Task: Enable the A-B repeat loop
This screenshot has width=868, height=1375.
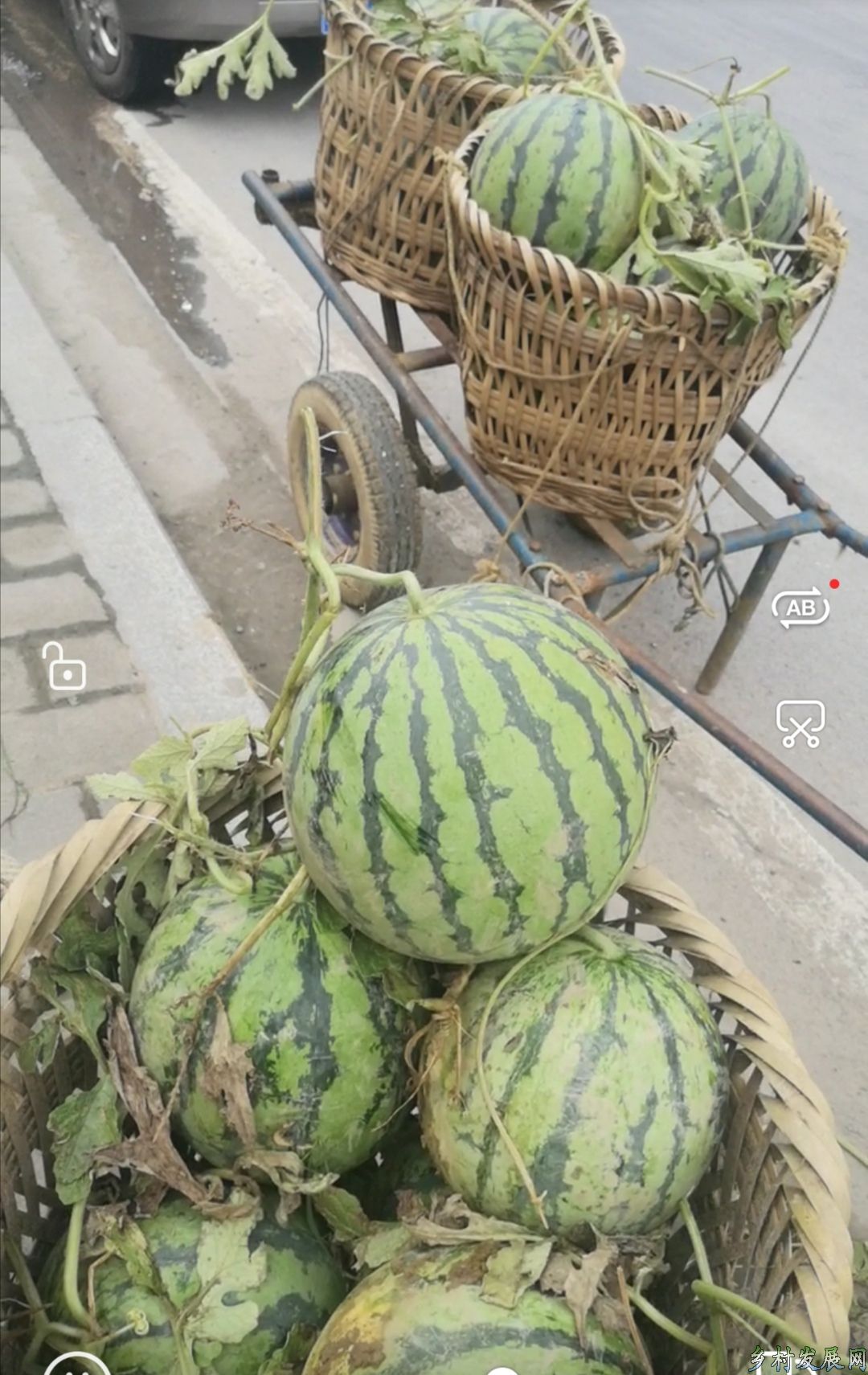Action: click(800, 608)
